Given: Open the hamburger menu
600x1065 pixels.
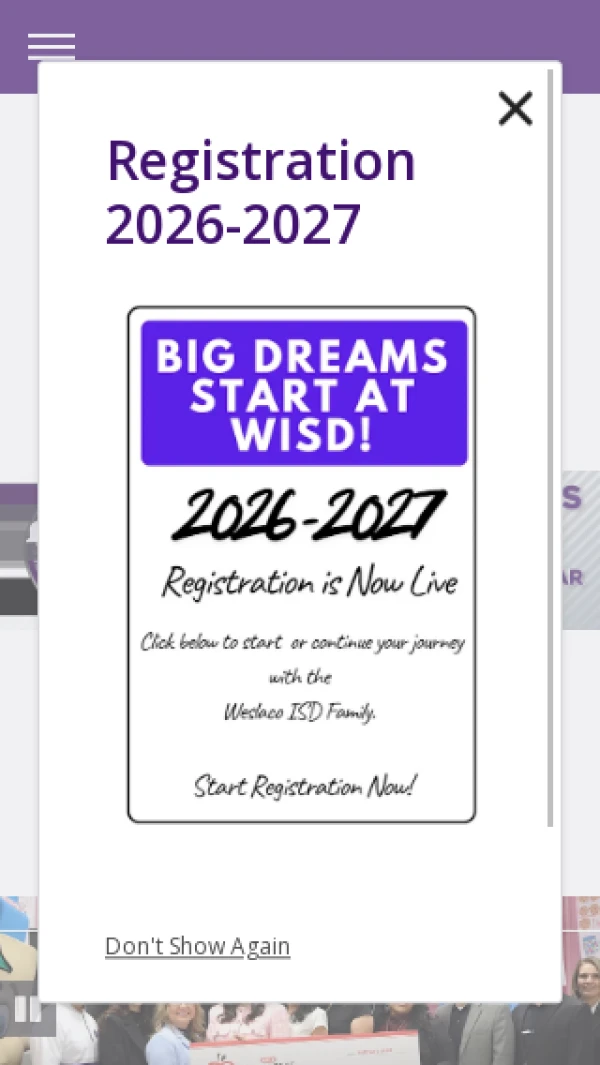Looking at the screenshot, I should [51, 45].
